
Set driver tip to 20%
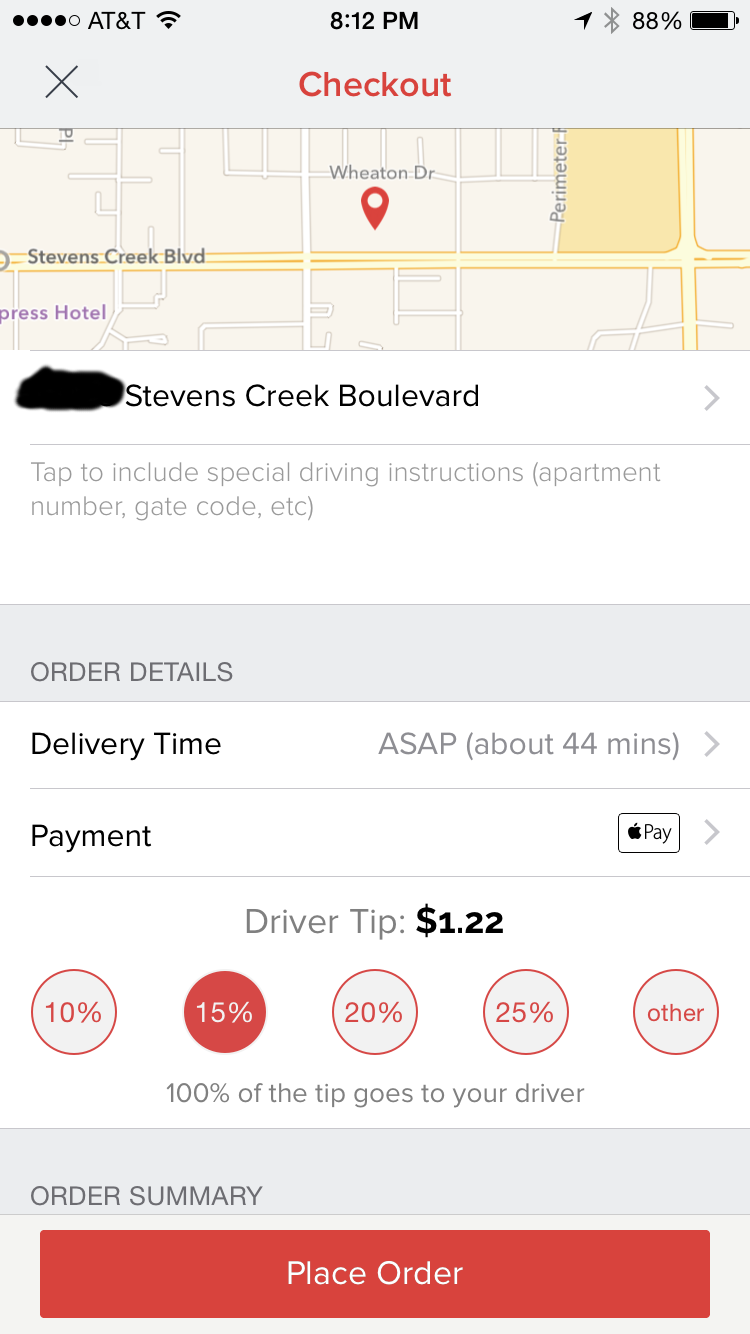374,1013
